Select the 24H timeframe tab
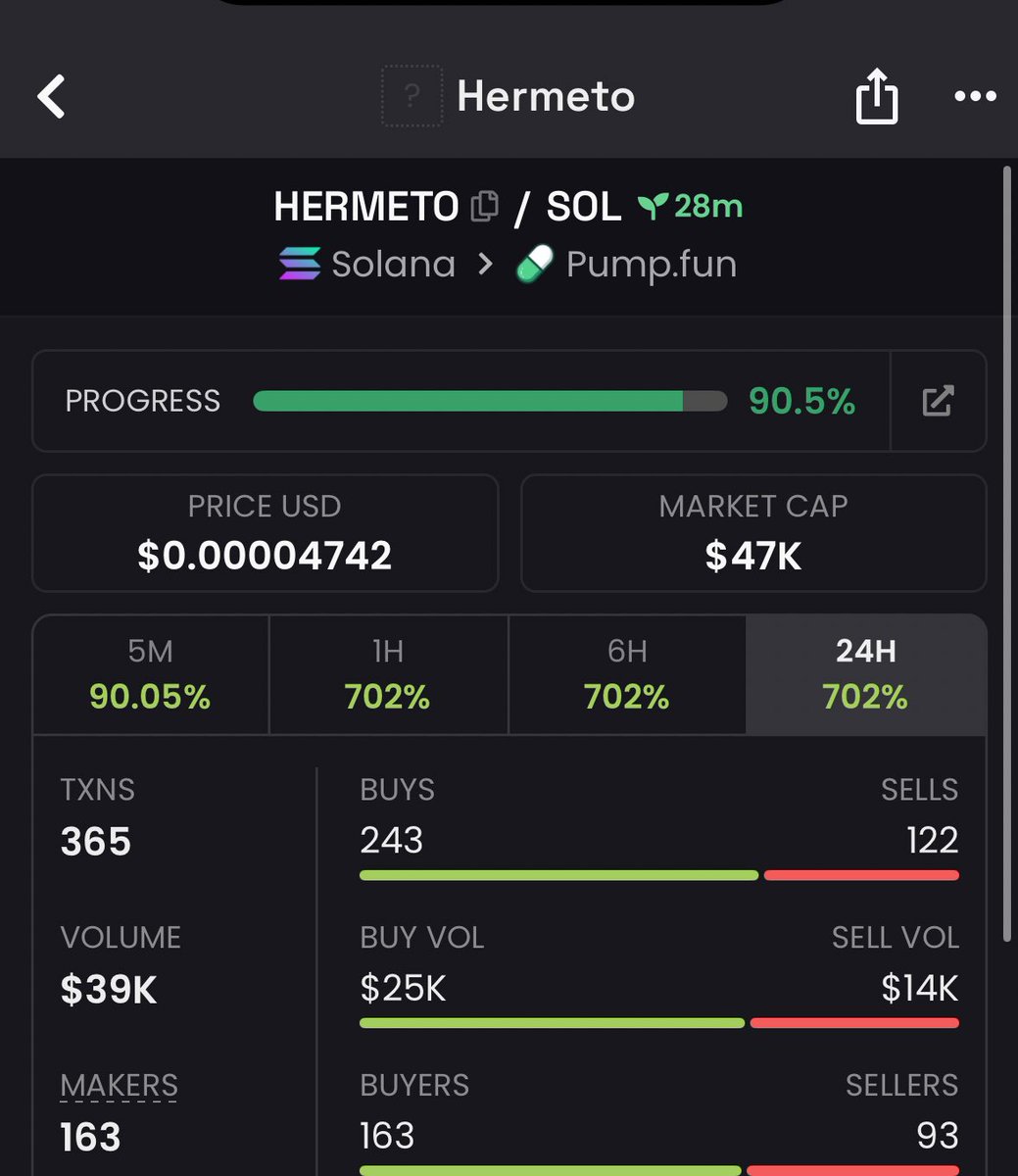This screenshot has width=1018, height=1176. 865,674
